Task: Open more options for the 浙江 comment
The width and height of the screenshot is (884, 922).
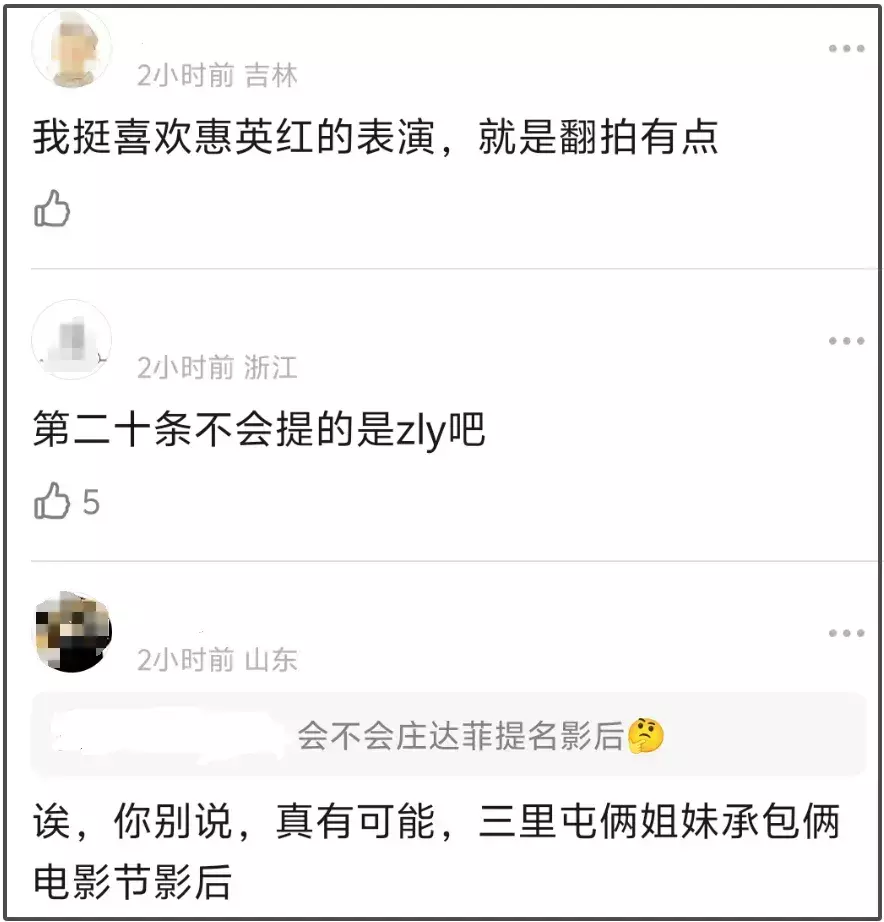Action: click(x=846, y=341)
